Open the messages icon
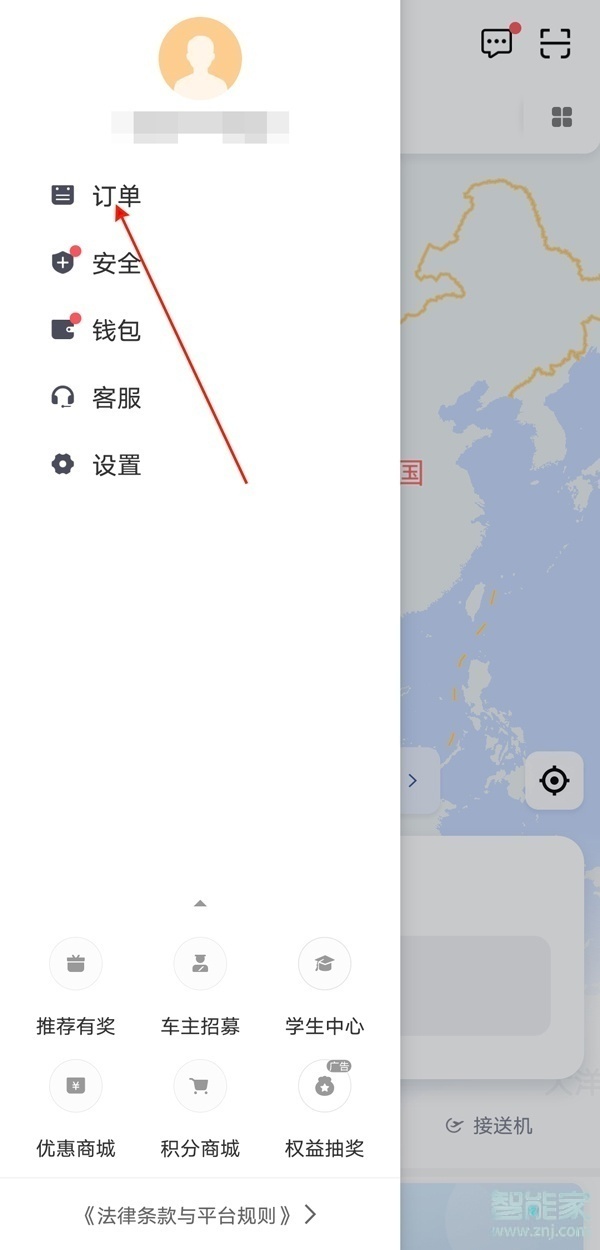The width and height of the screenshot is (600, 1250). tap(497, 43)
